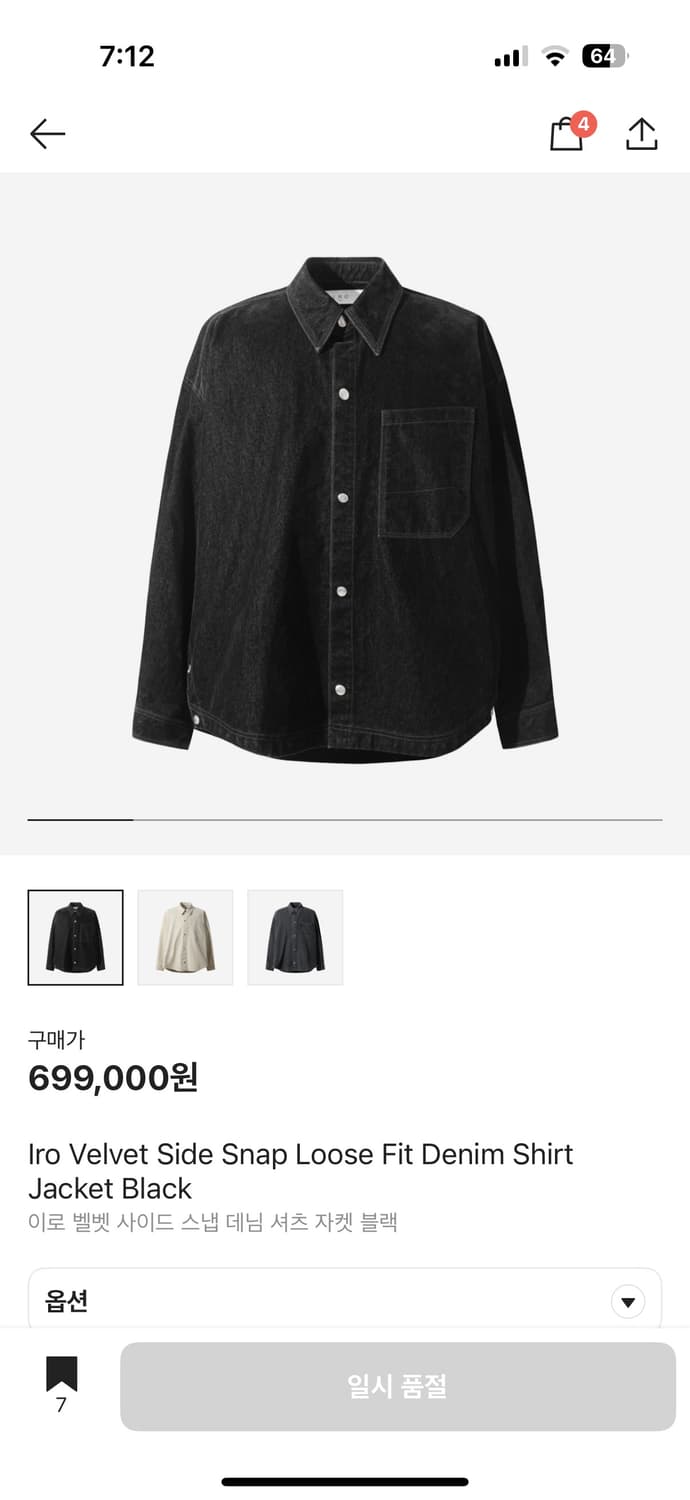
Task: Bookmark this denim shirt jacket
Action: coord(61,1375)
